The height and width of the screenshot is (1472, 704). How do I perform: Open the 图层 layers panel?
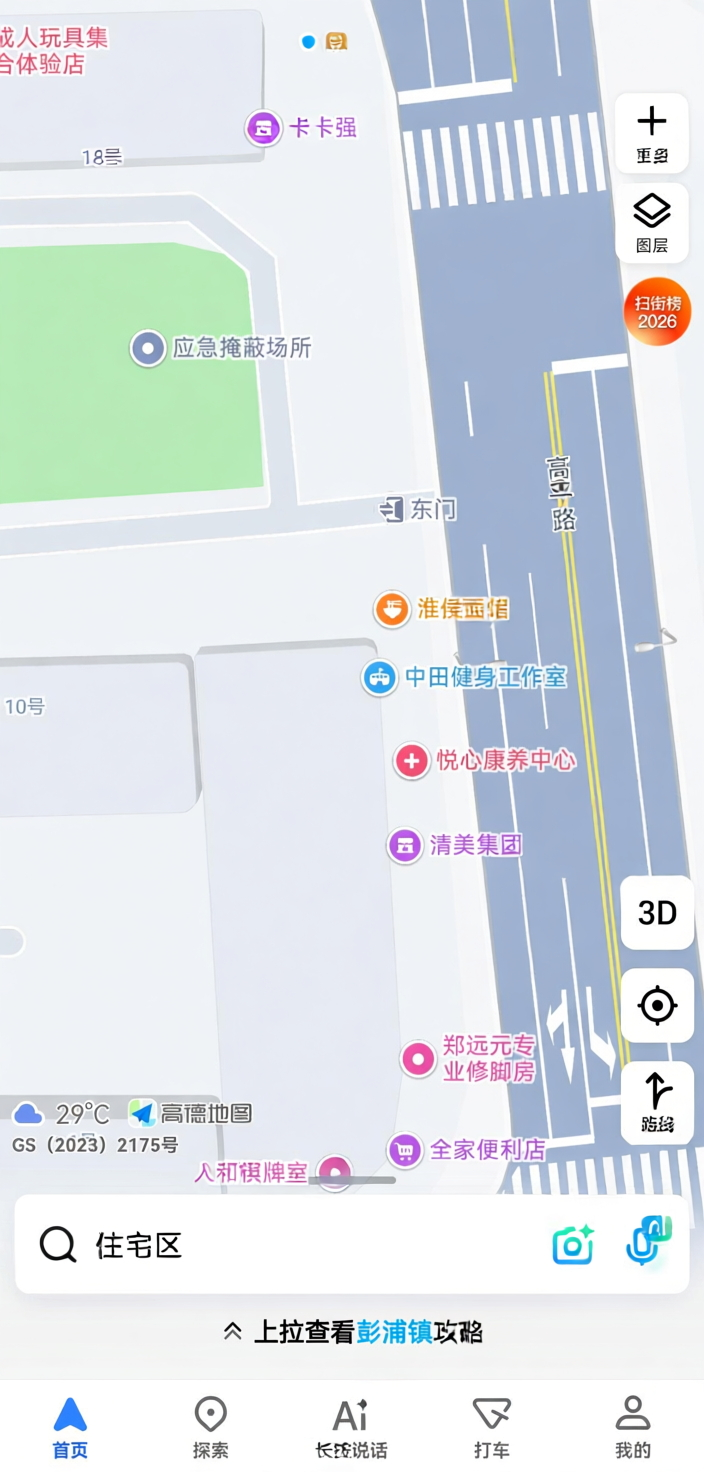click(x=652, y=223)
